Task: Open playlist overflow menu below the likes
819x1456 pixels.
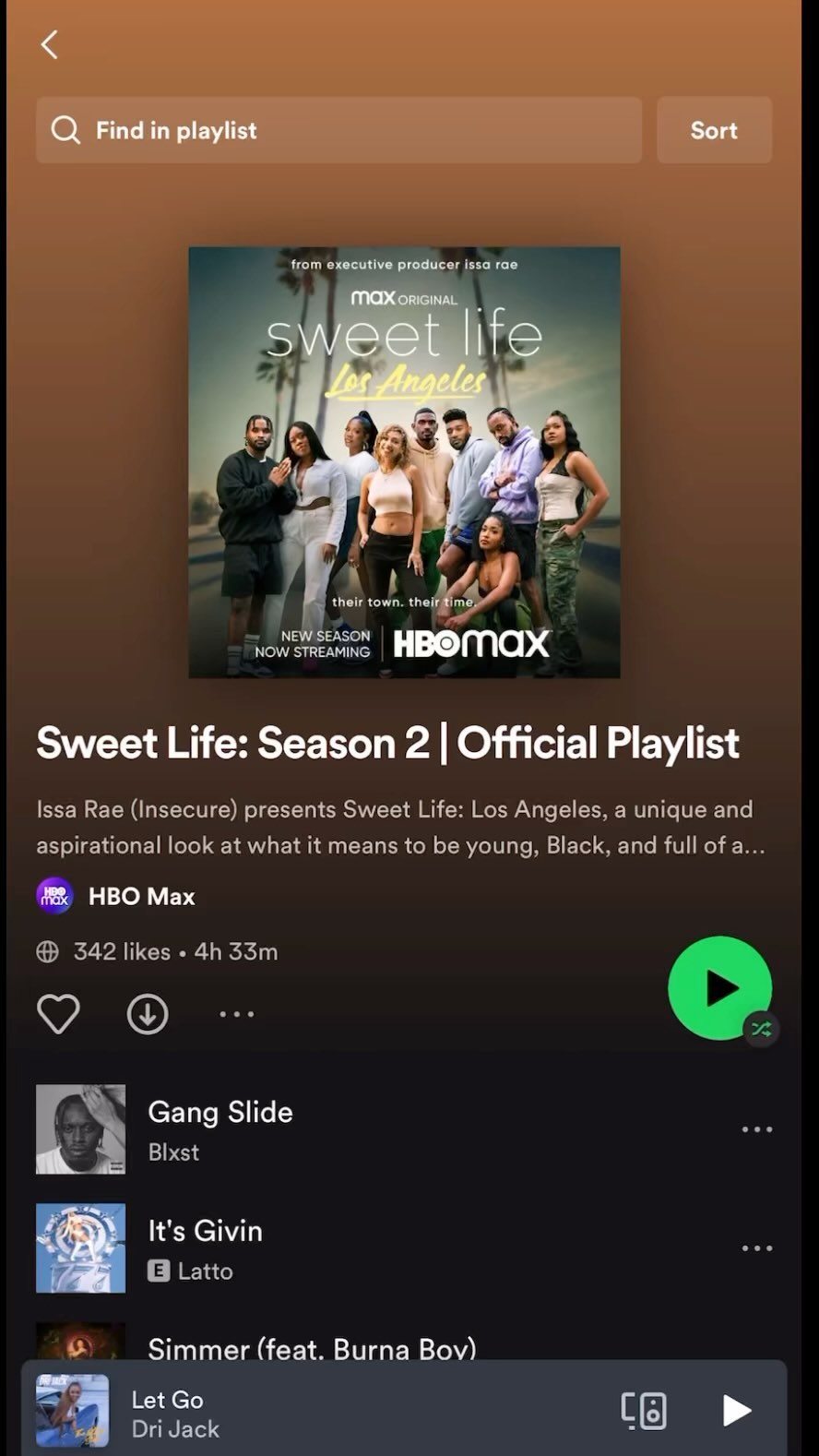Action: click(x=237, y=1014)
